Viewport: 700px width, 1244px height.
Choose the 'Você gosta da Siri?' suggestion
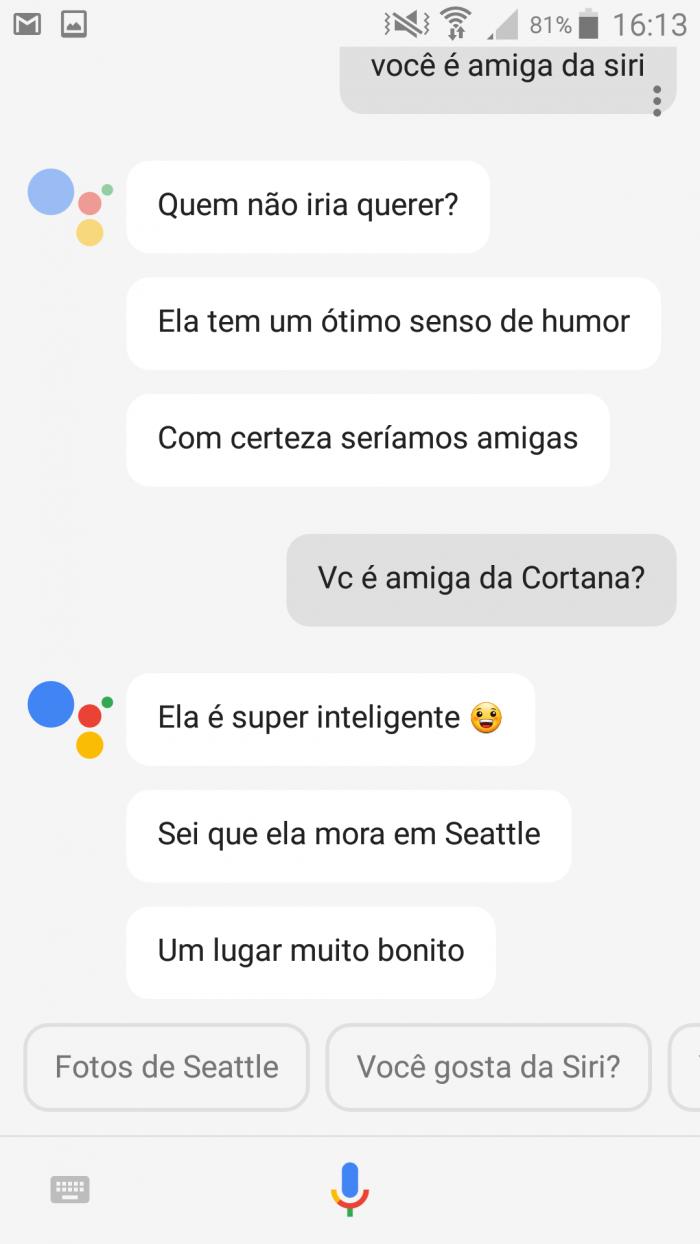488,1067
